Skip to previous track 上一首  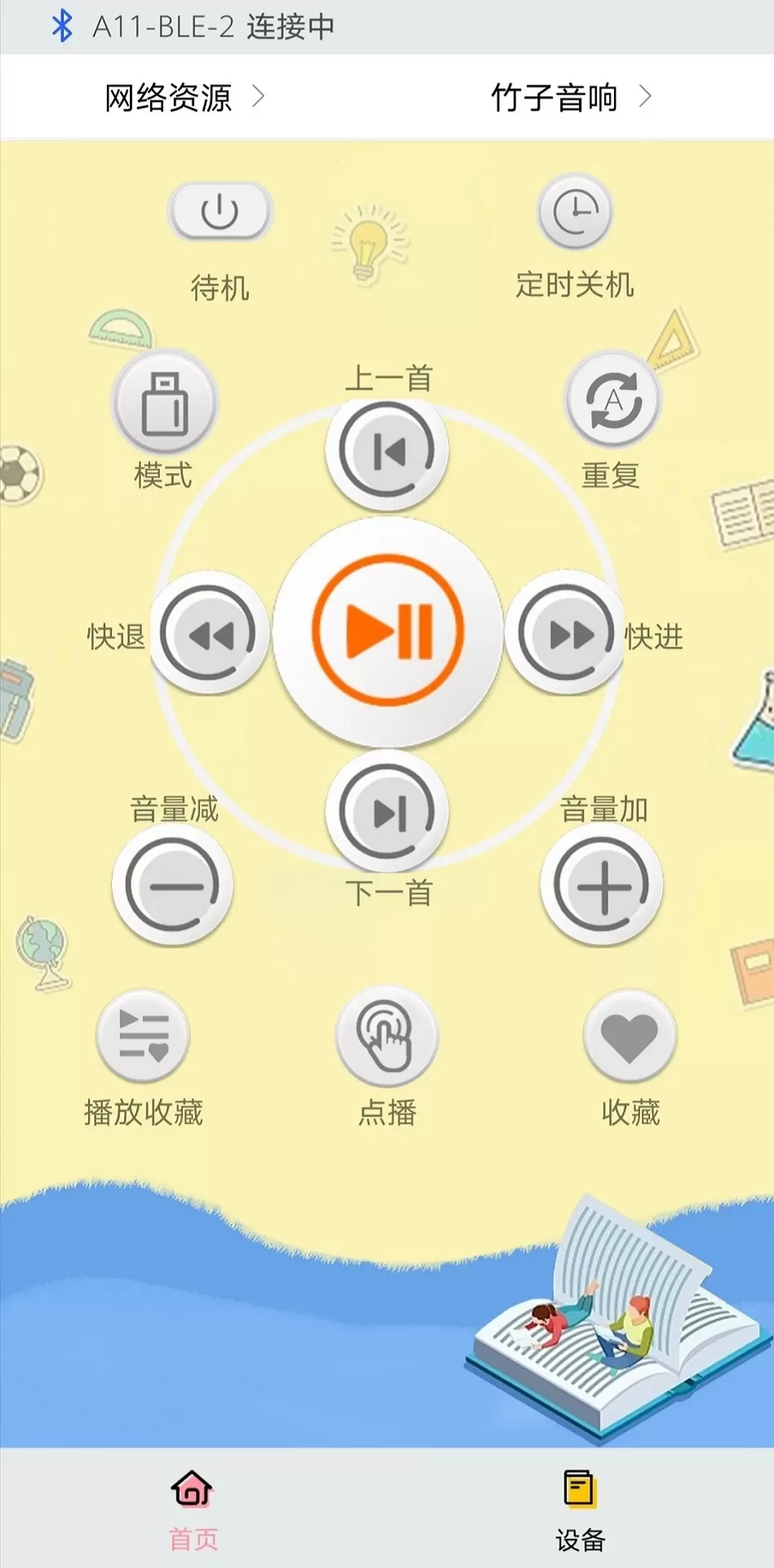pyautogui.click(x=387, y=450)
